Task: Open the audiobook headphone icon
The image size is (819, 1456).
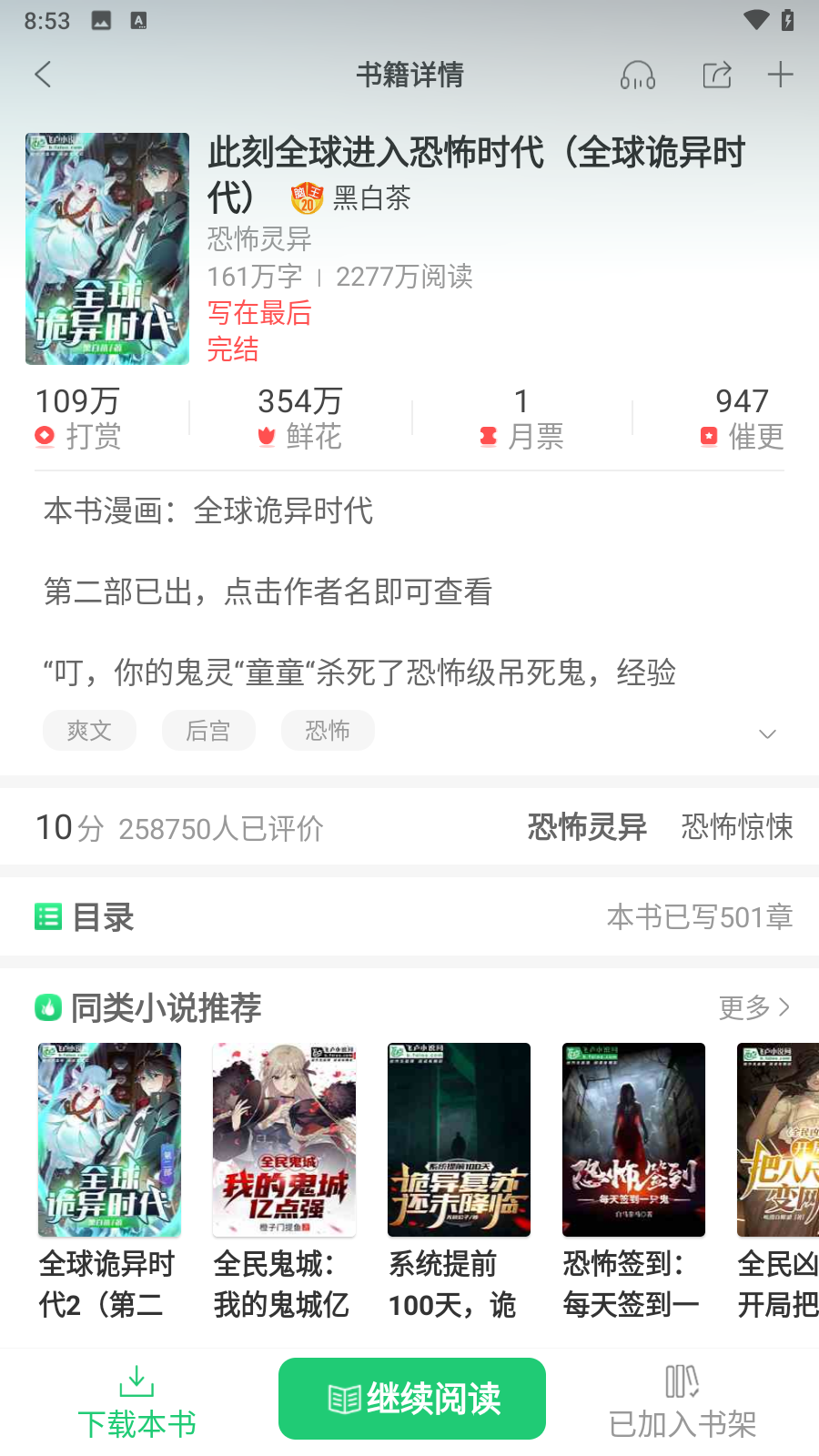Action: coord(637,75)
